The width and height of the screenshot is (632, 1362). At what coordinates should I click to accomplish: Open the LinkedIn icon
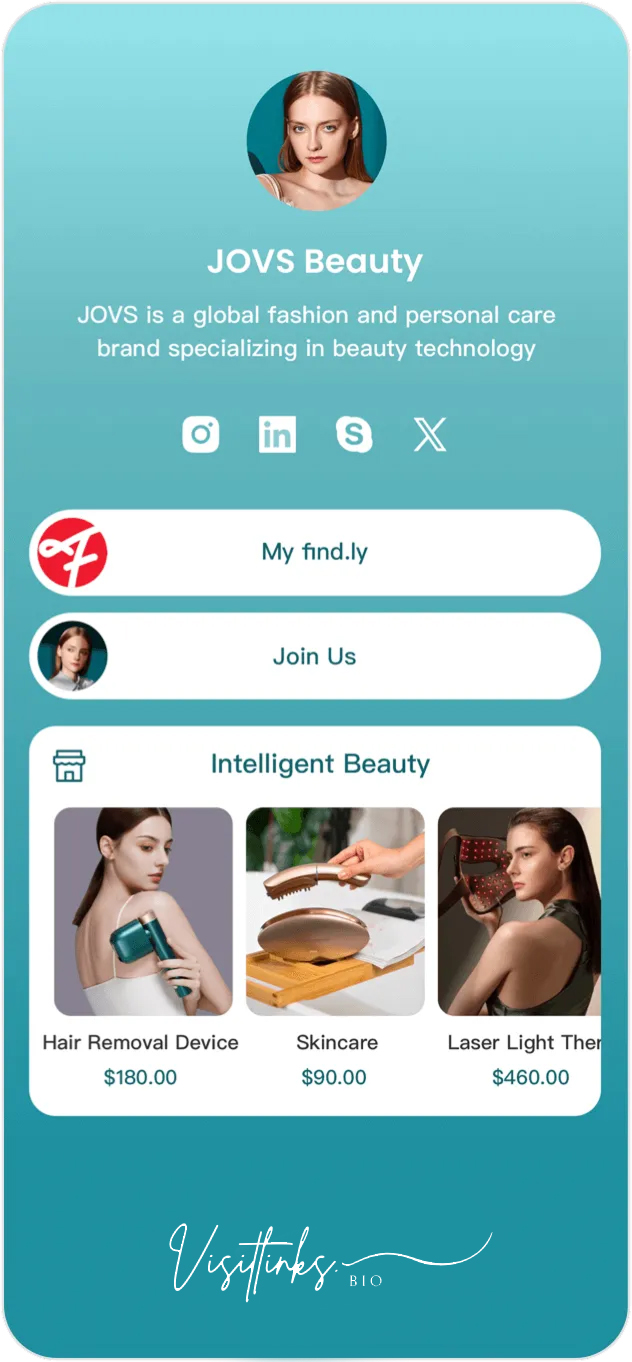[277, 435]
